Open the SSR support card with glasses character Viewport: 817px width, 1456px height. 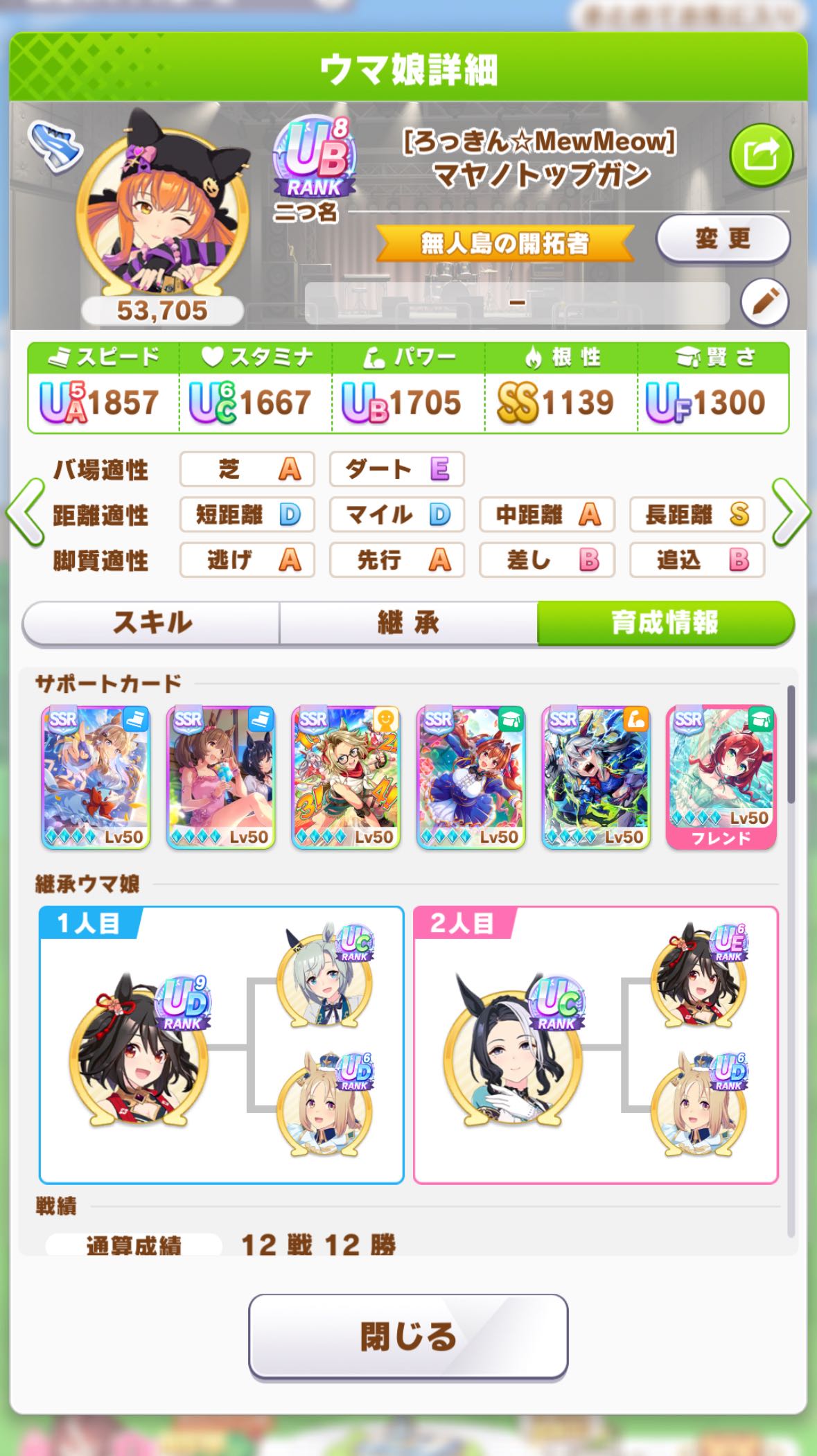[x=346, y=778]
